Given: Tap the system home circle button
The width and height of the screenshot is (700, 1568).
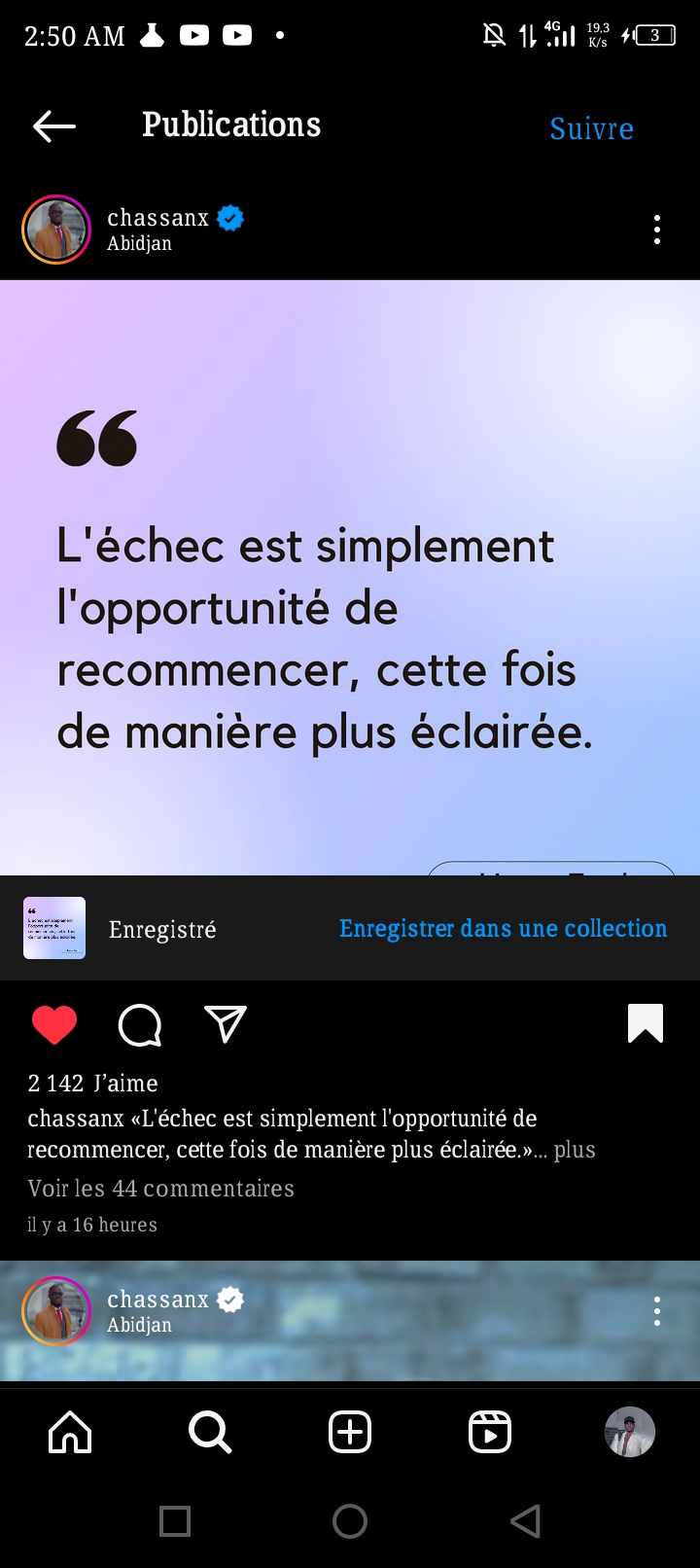Looking at the screenshot, I should click(x=350, y=1520).
